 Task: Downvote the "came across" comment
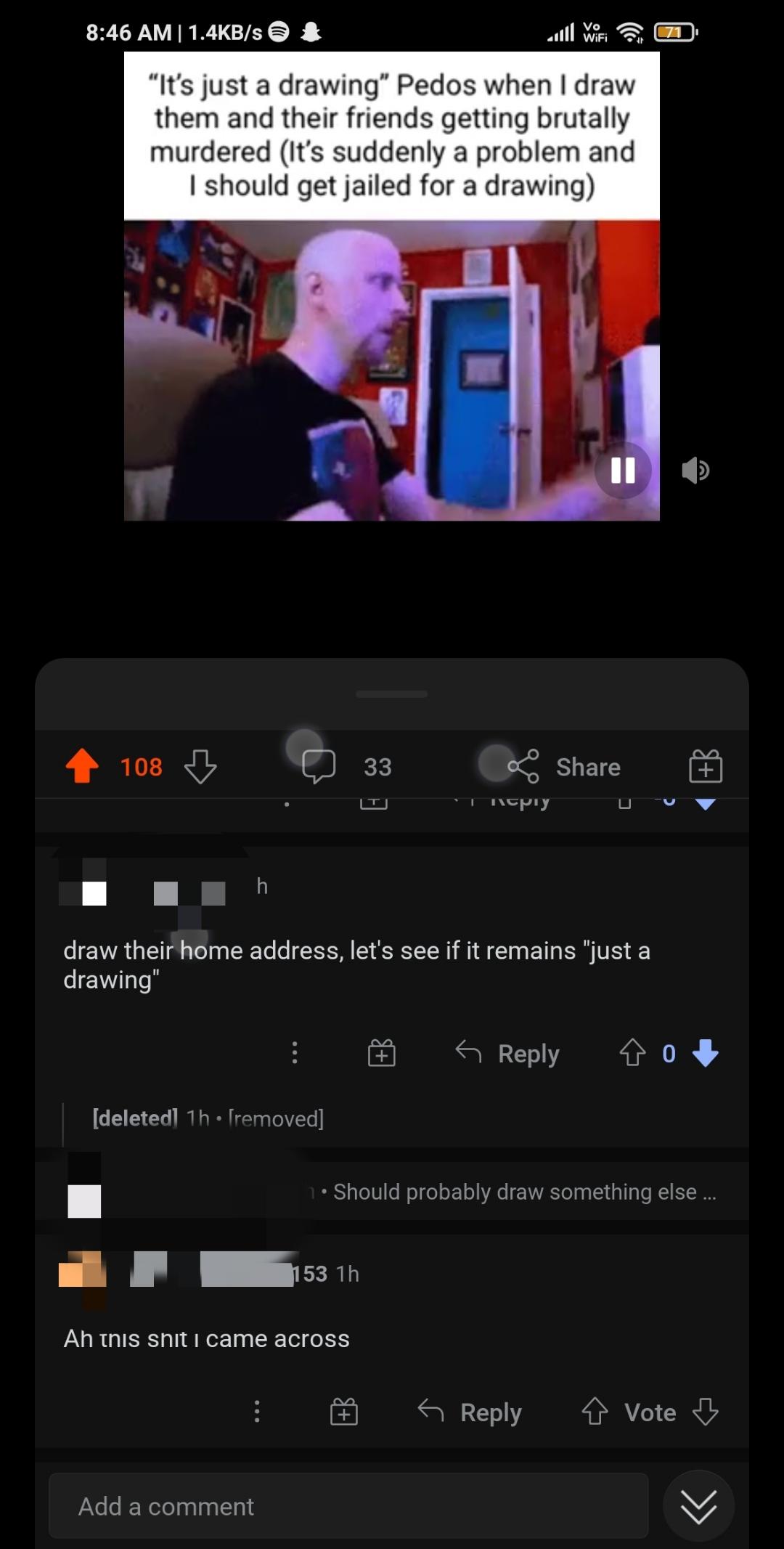tap(706, 1412)
